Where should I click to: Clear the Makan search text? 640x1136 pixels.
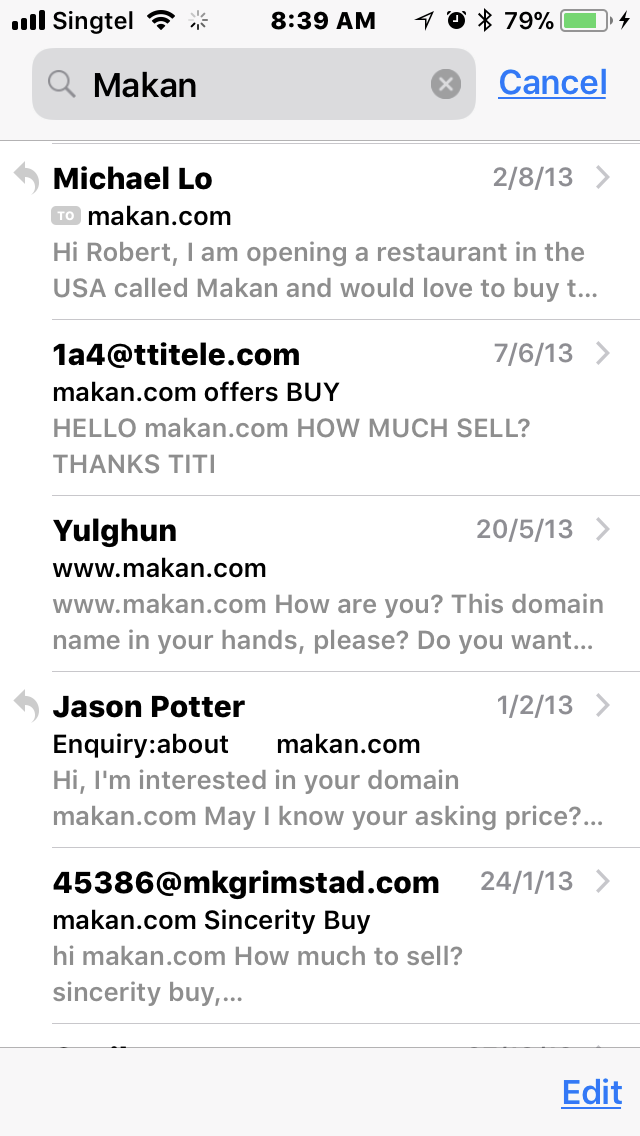coord(446,85)
